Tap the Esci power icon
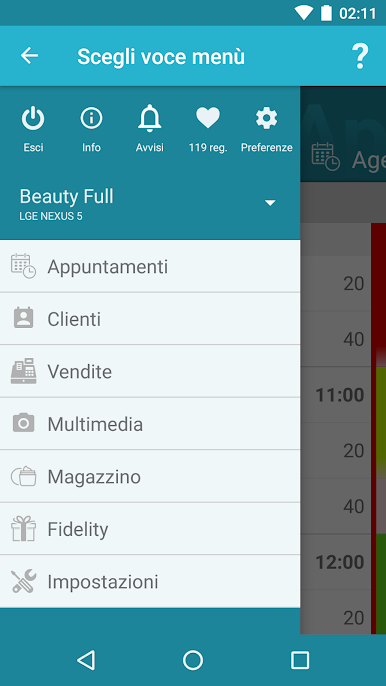386x686 pixels. (33, 119)
